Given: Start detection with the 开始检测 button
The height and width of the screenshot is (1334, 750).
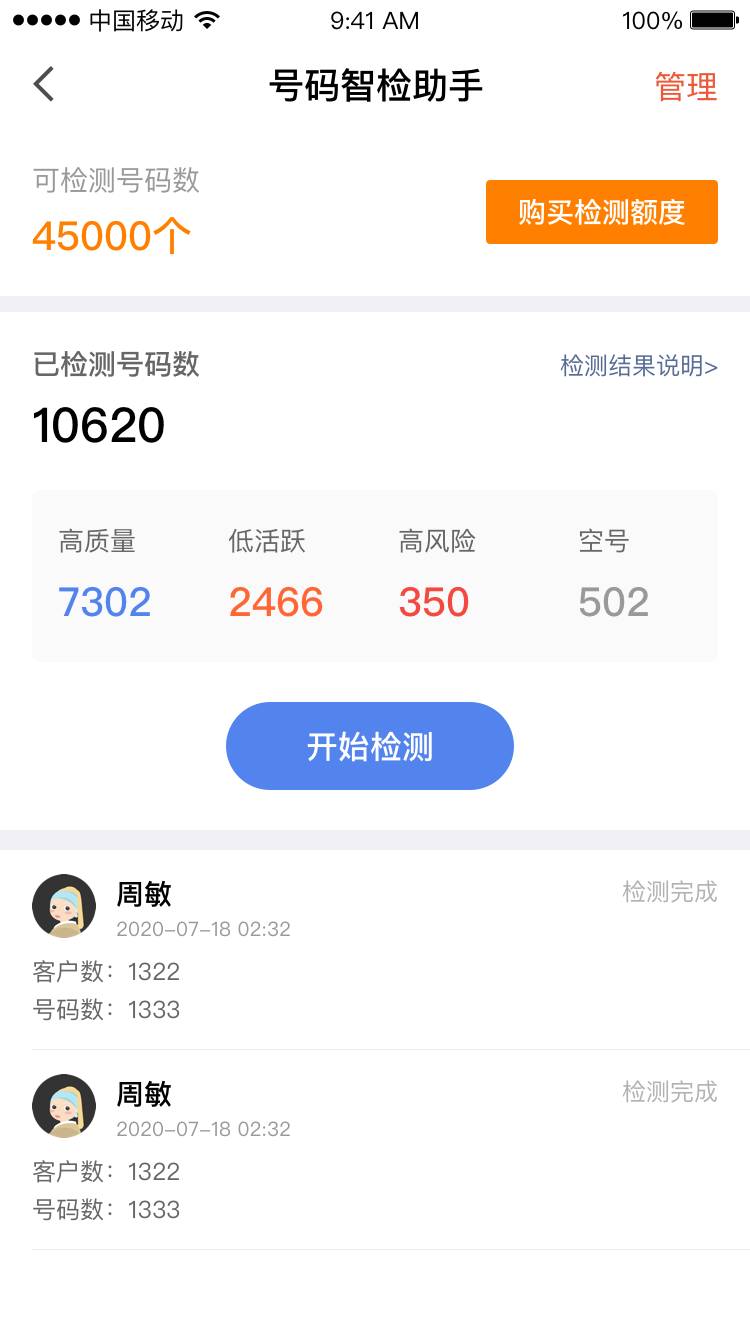Looking at the screenshot, I should (370, 746).
